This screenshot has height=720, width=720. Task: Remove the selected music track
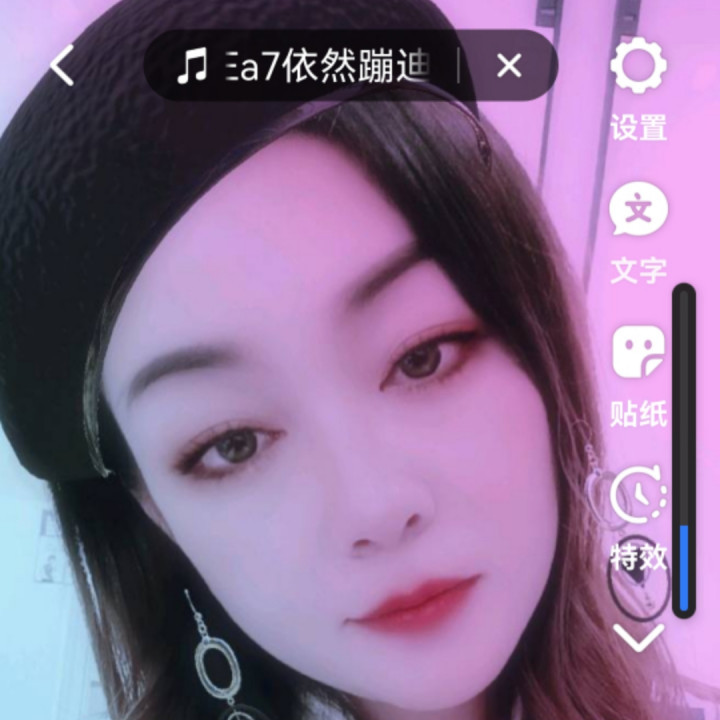tap(509, 66)
